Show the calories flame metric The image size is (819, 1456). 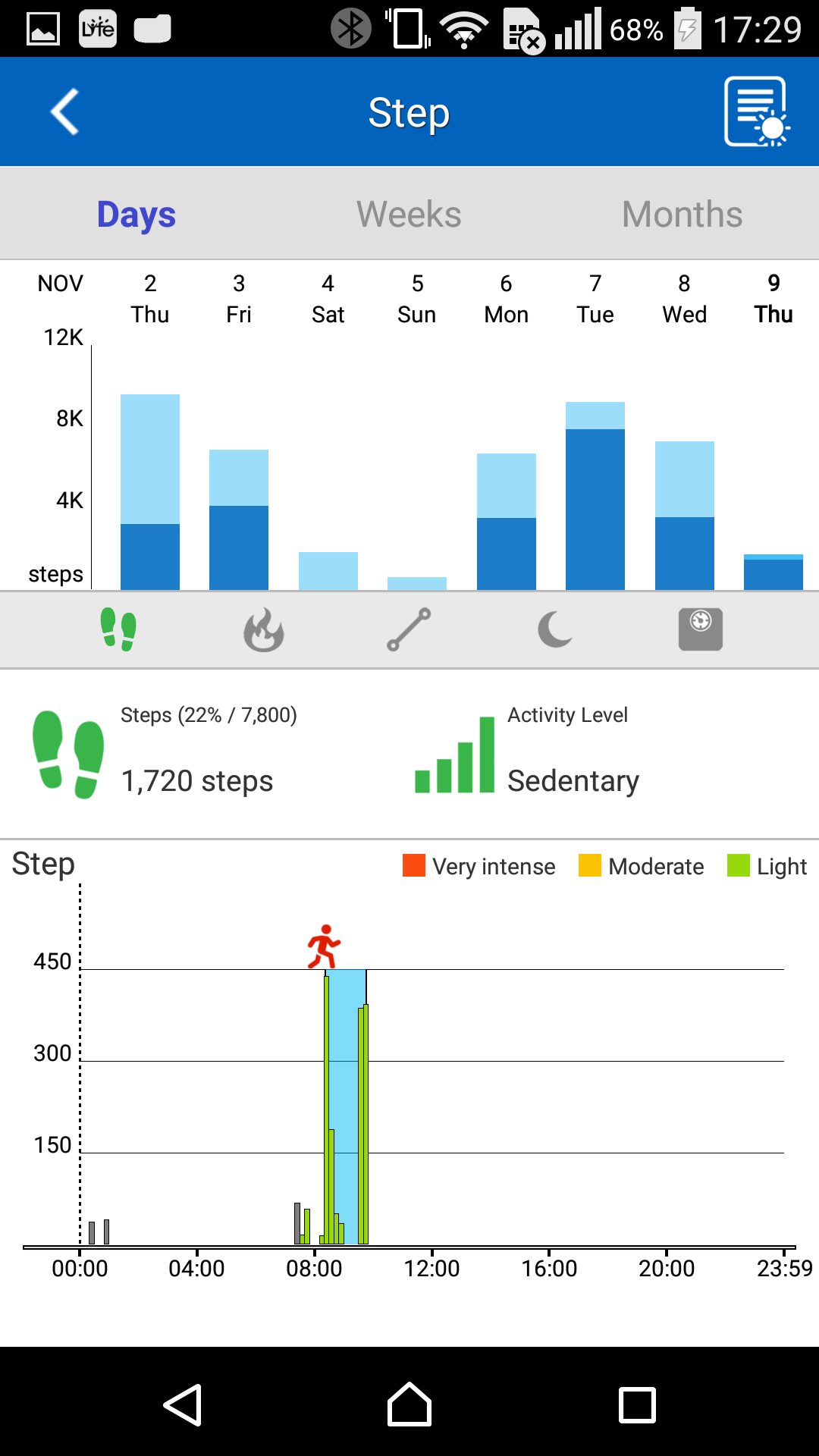264,629
